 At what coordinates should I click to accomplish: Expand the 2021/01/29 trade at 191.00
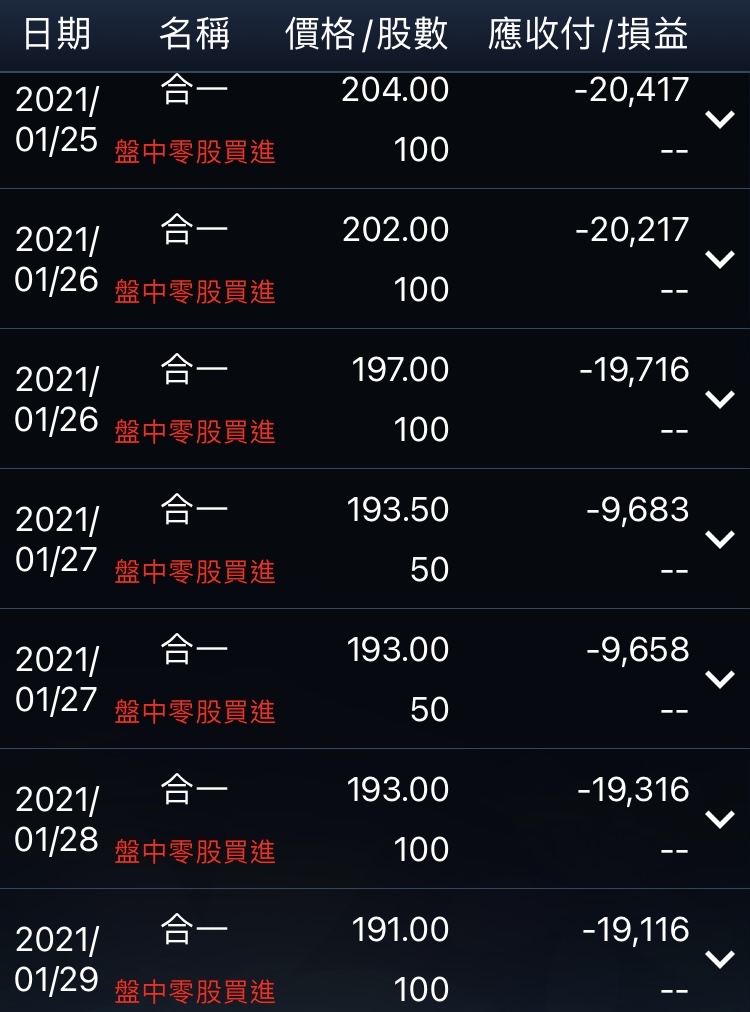[720, 959]
